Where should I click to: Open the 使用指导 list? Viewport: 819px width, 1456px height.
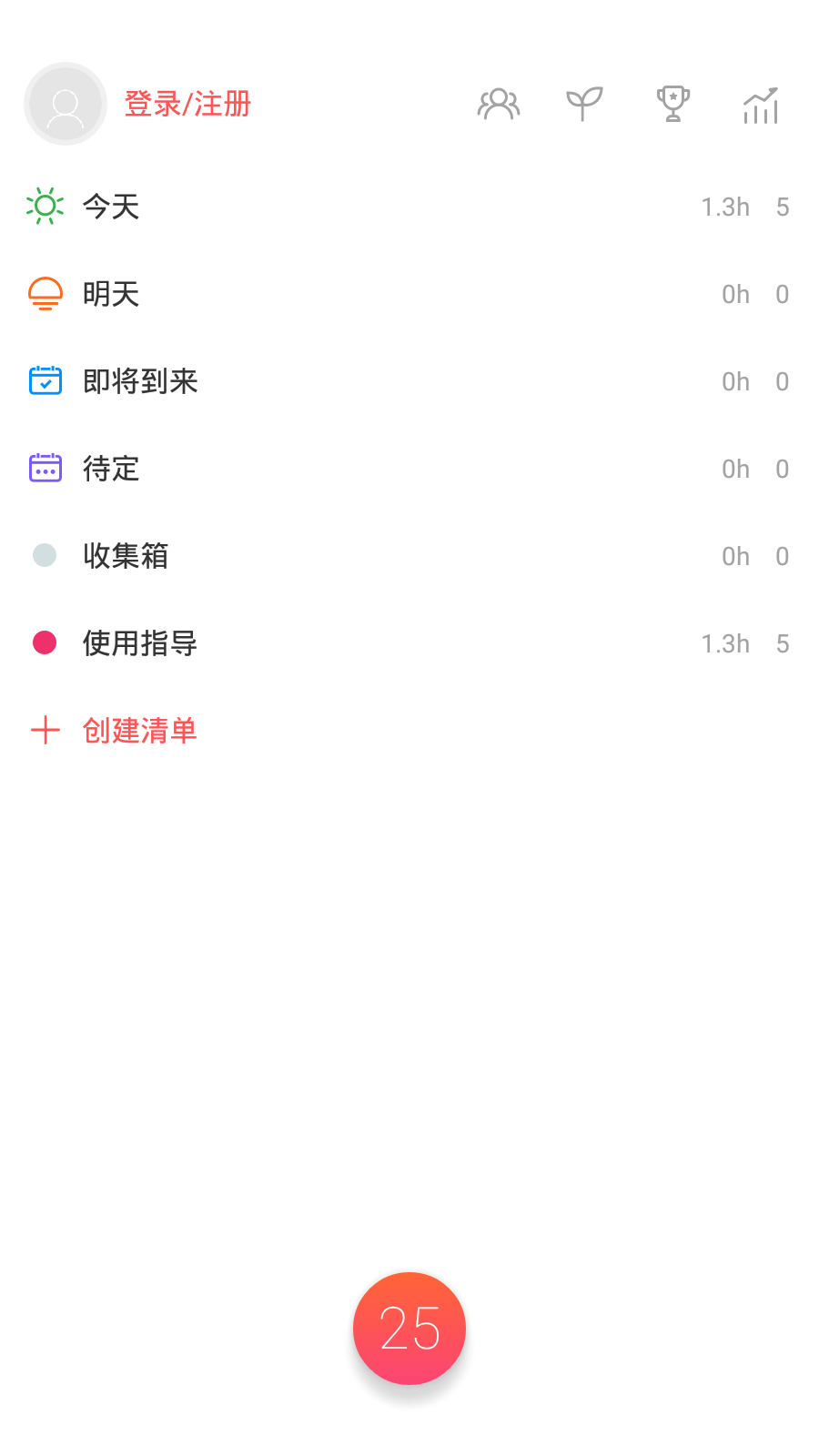140,643
